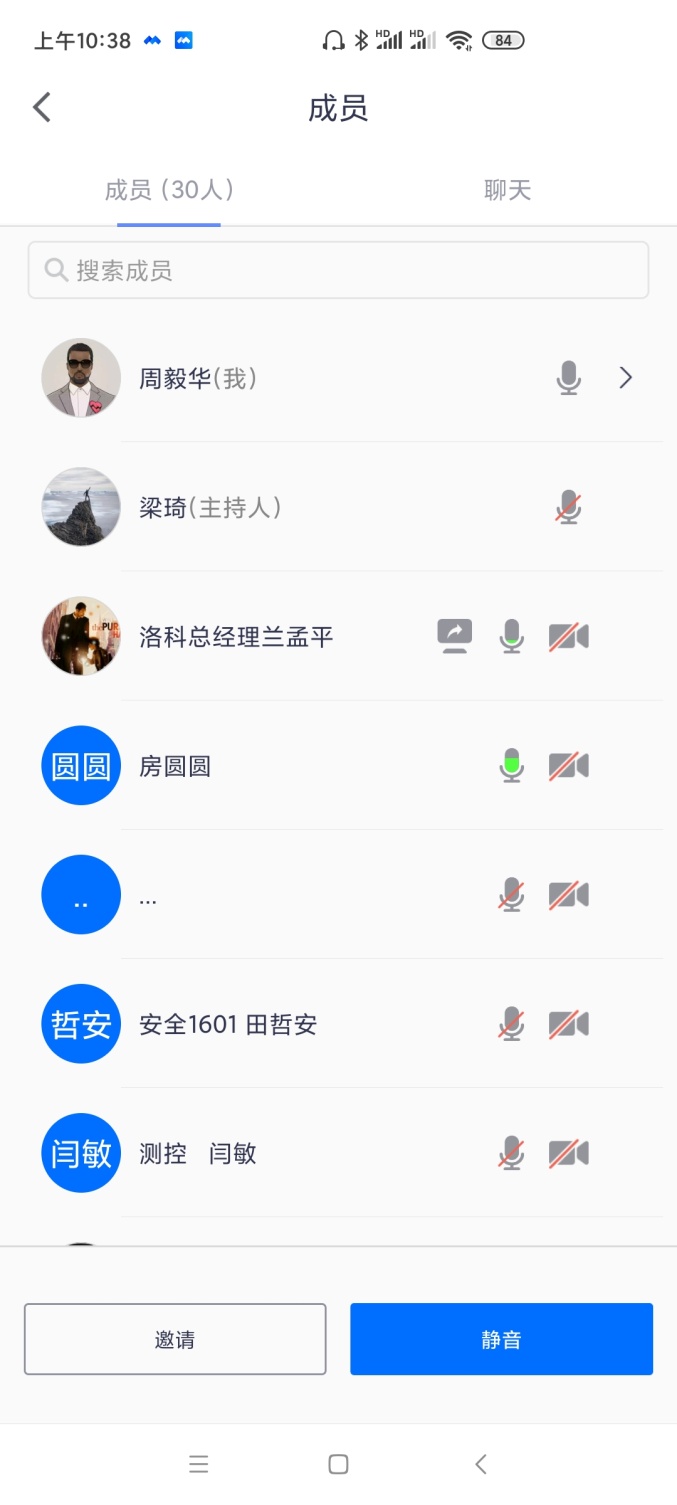Viewport: 677px width, 1505px height.
Task: Tap the 搜索成员 search box
Action: tap(338, 270)
